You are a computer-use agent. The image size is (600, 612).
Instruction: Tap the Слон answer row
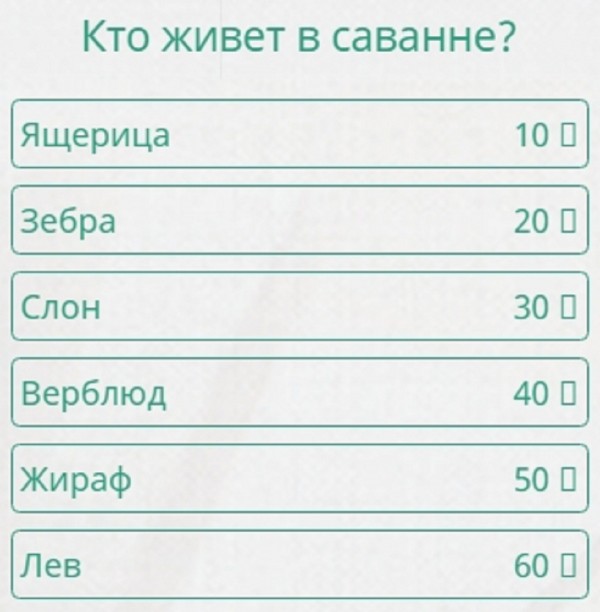[299, 307]
